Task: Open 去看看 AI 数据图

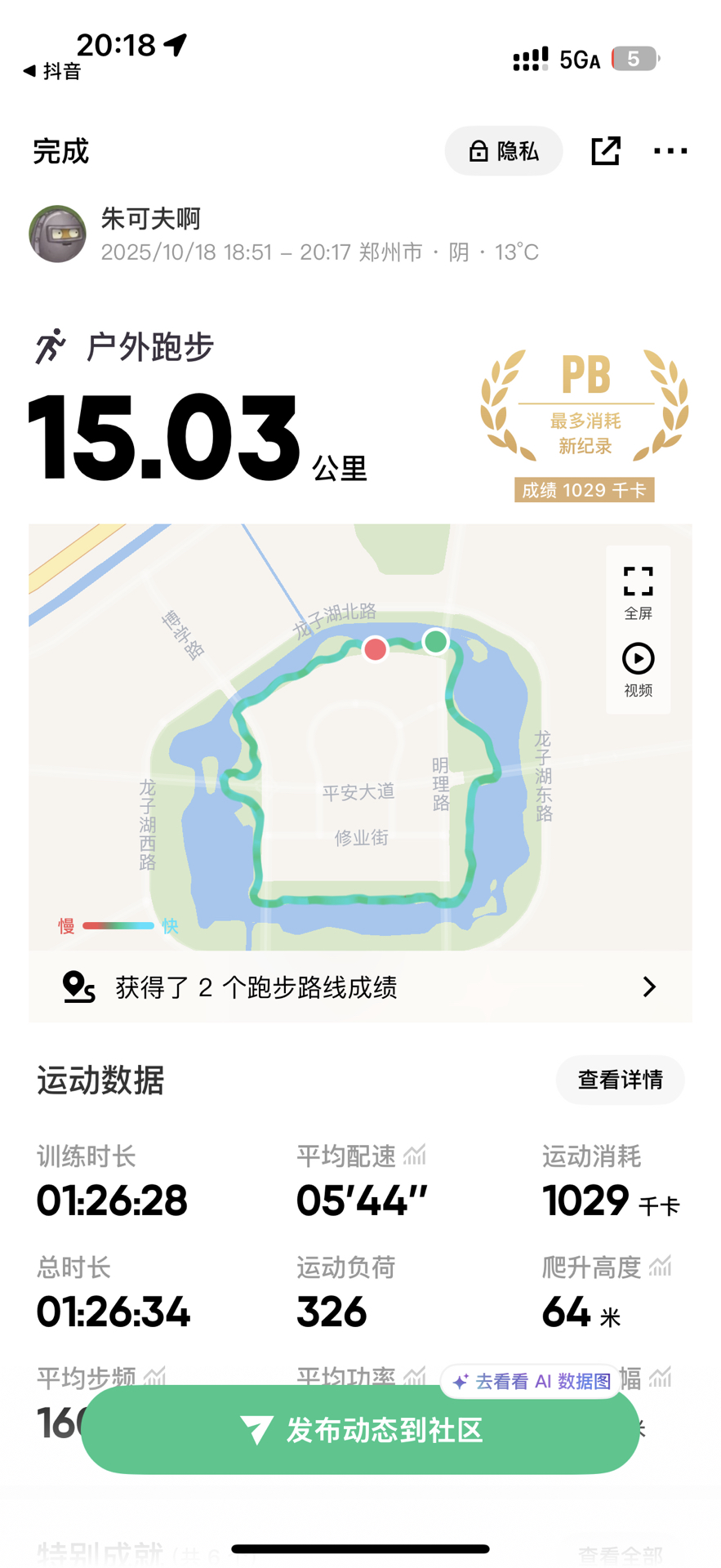Action: [x=532, y=1381]
